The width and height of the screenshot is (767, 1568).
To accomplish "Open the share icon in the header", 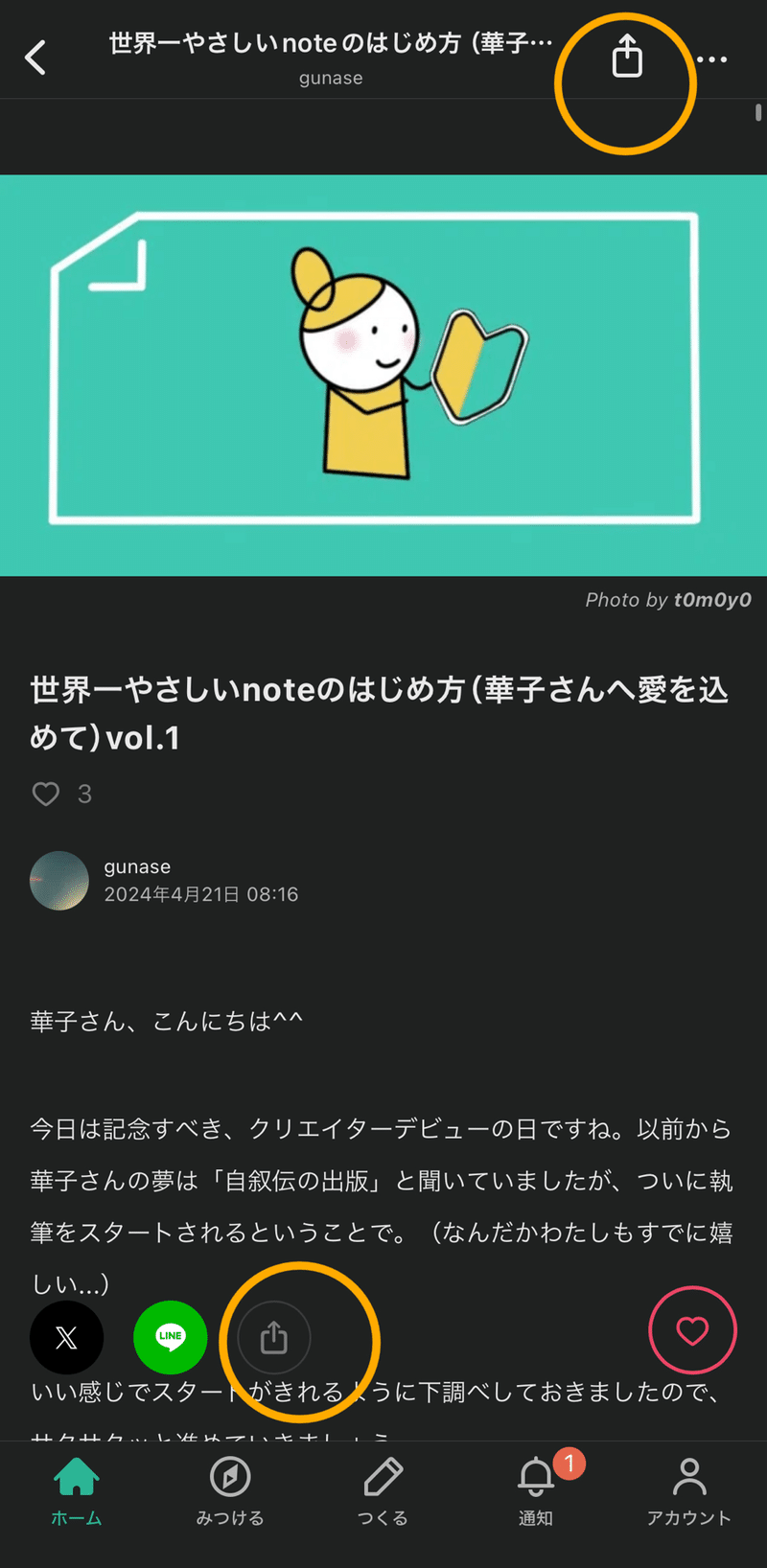I will [x=626, y=57].
